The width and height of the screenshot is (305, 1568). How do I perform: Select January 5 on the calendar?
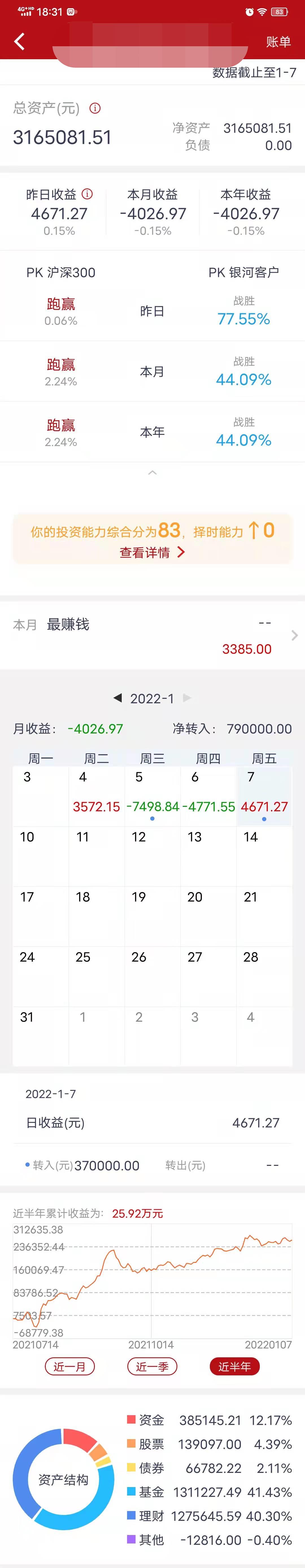[152, 795]
